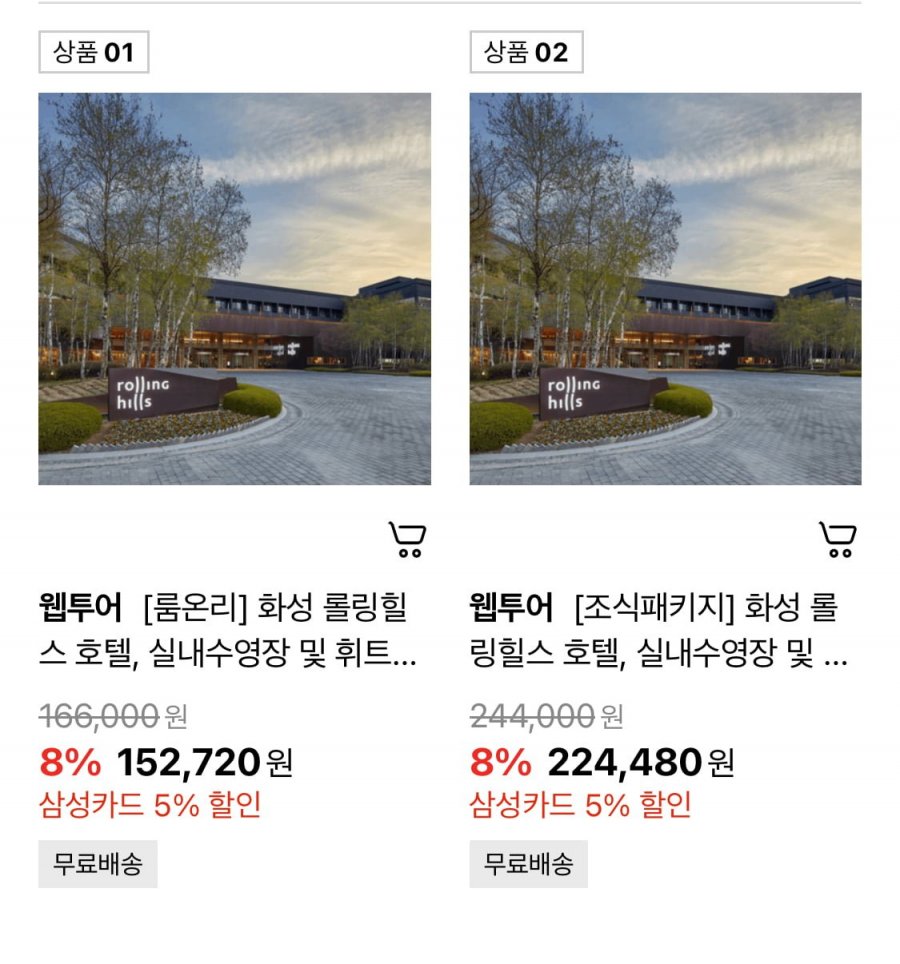Image resolution: width=900 pixels, height=964 pixels.
Task: Add 상품 01 룸온리 to cart
Action: tap(406, 540)
